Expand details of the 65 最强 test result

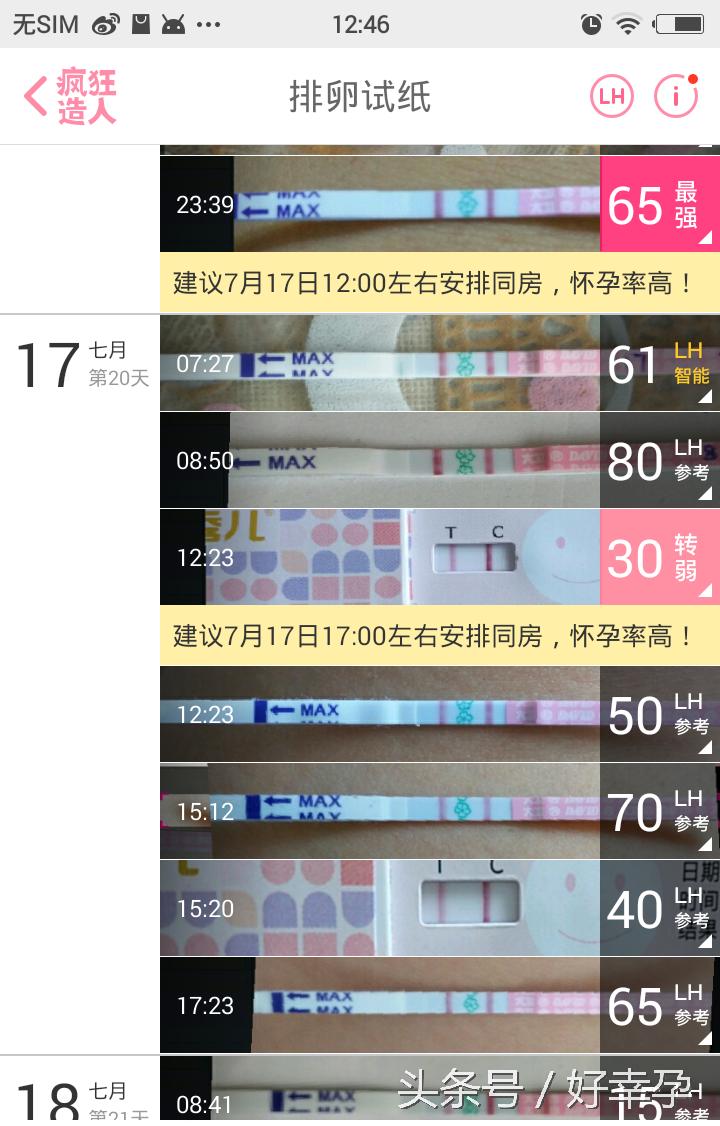[658, 203]
